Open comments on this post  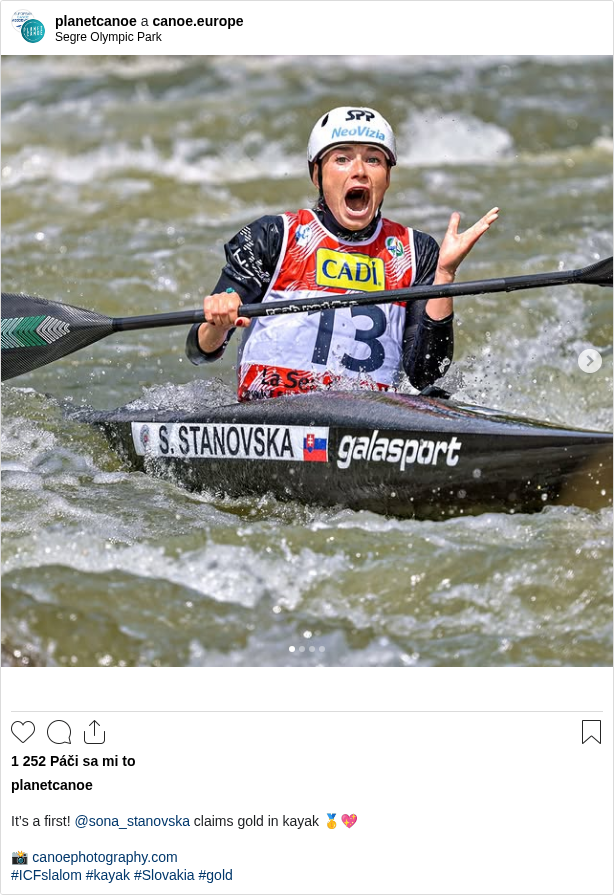pos(59,732)
